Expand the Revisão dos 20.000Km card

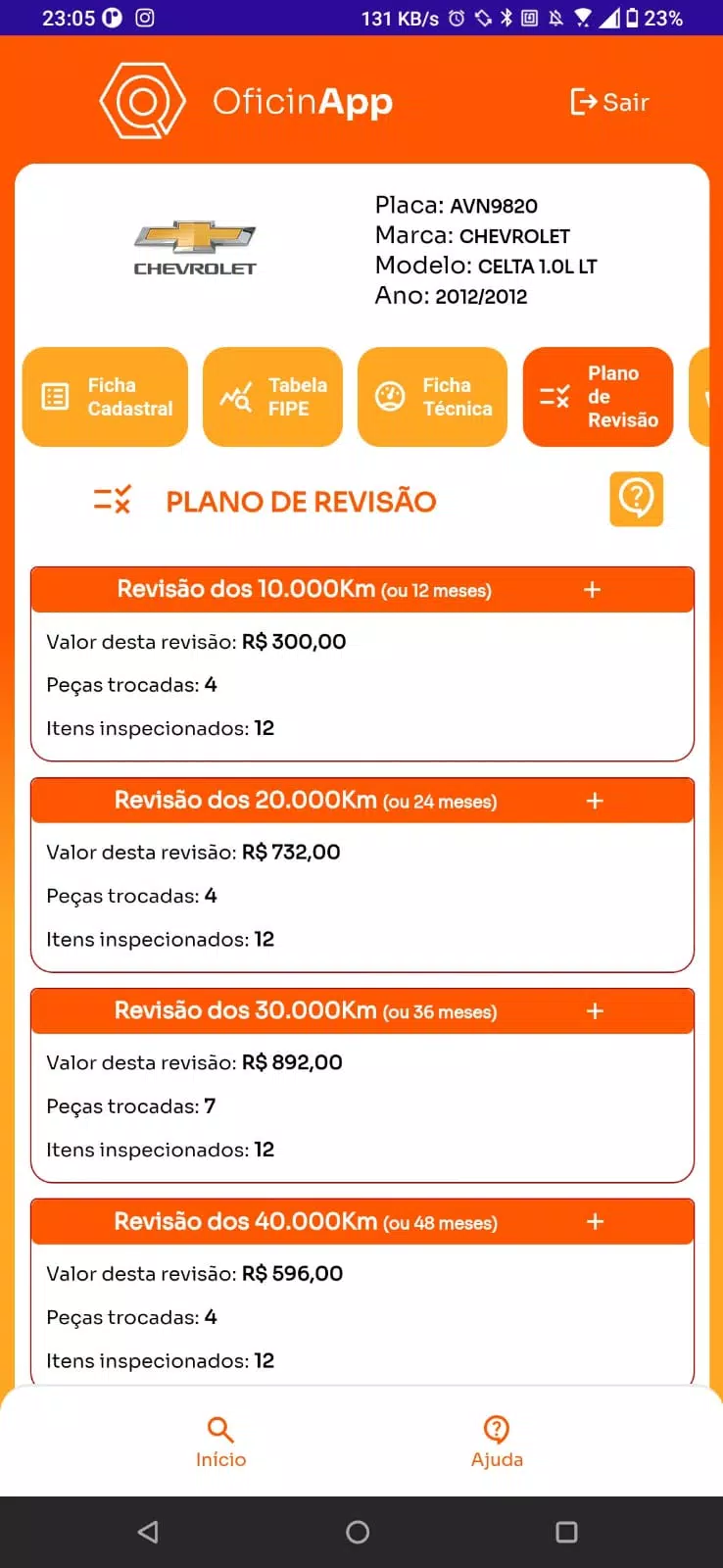pos(594,800)
